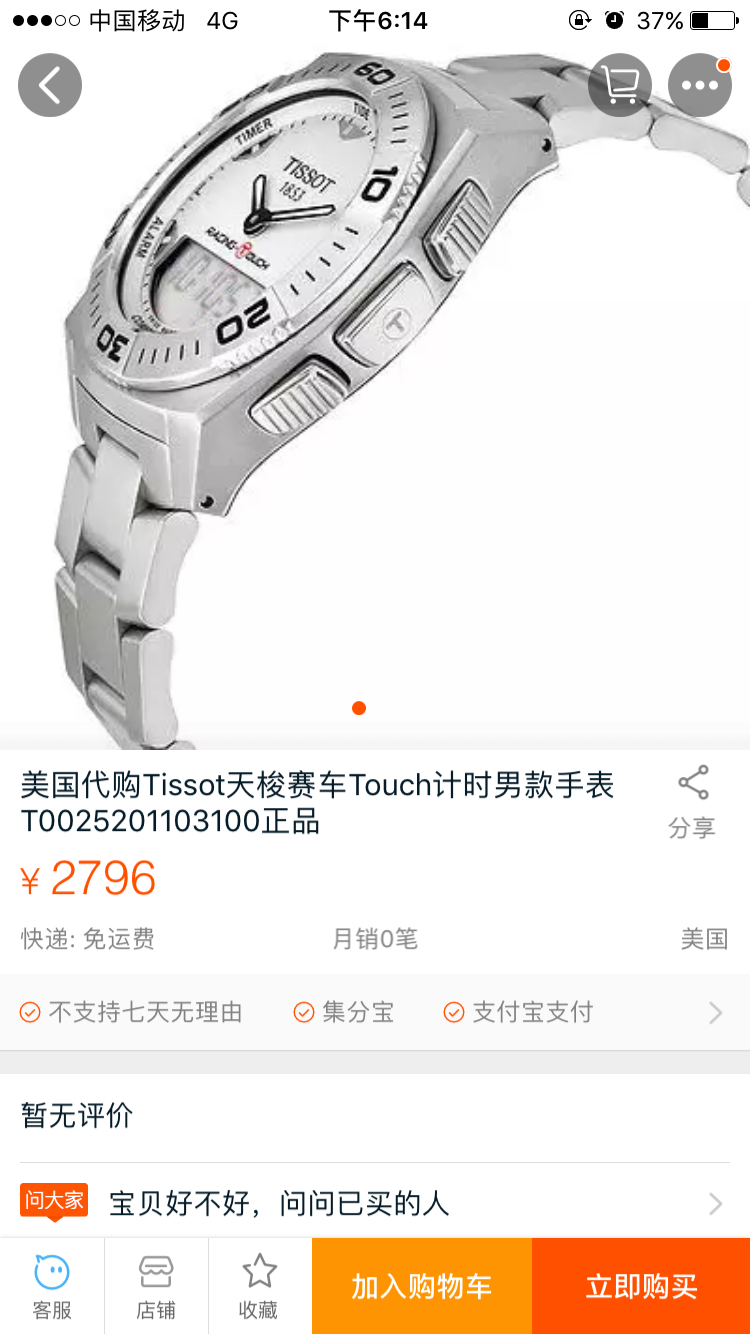750x1334 pixels.
Task: Expand the service guarantees row
Action: pos(714,1012)
